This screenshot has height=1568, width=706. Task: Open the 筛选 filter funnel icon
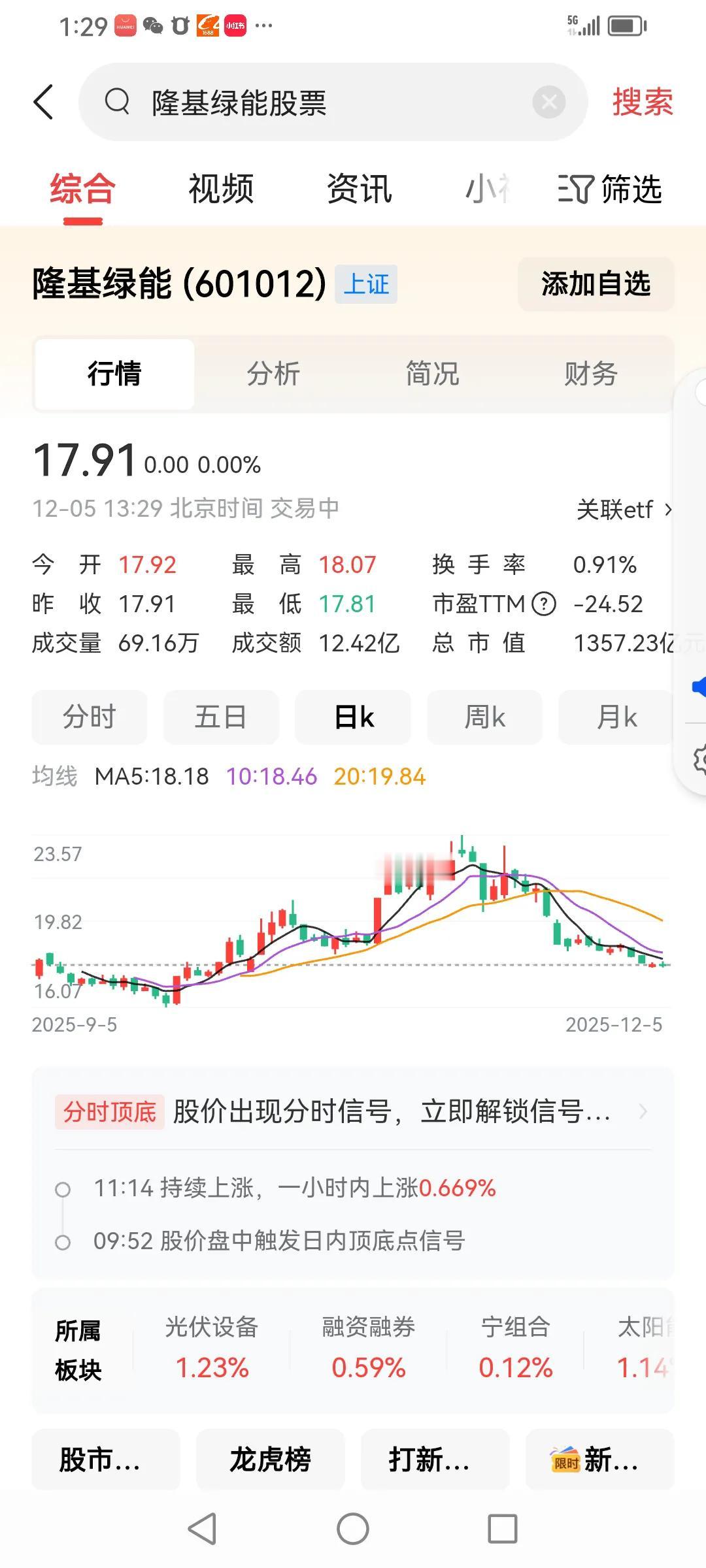574,189
